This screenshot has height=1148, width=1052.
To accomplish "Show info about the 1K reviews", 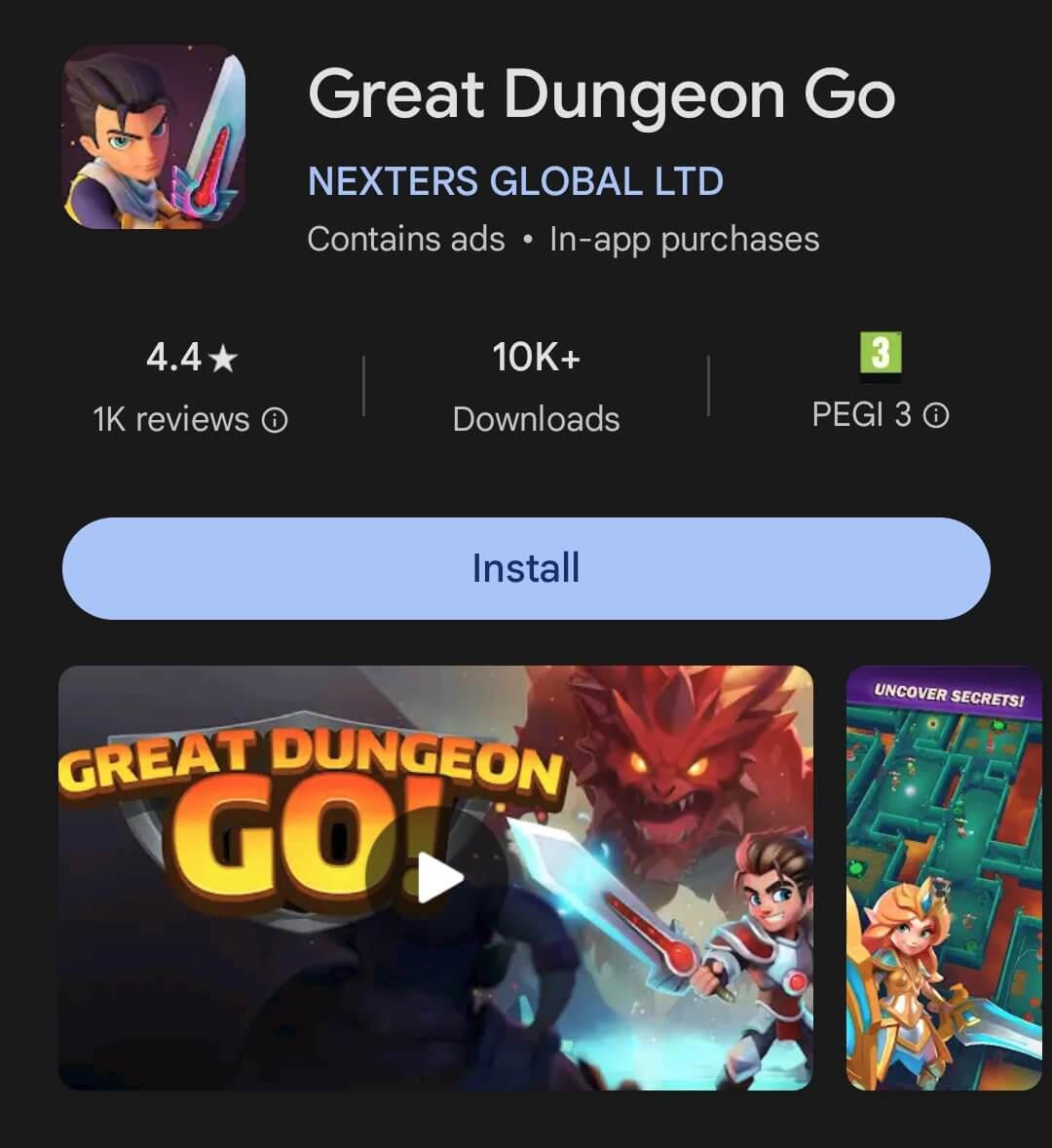I will pyautogui.click(x=276, y=420).
